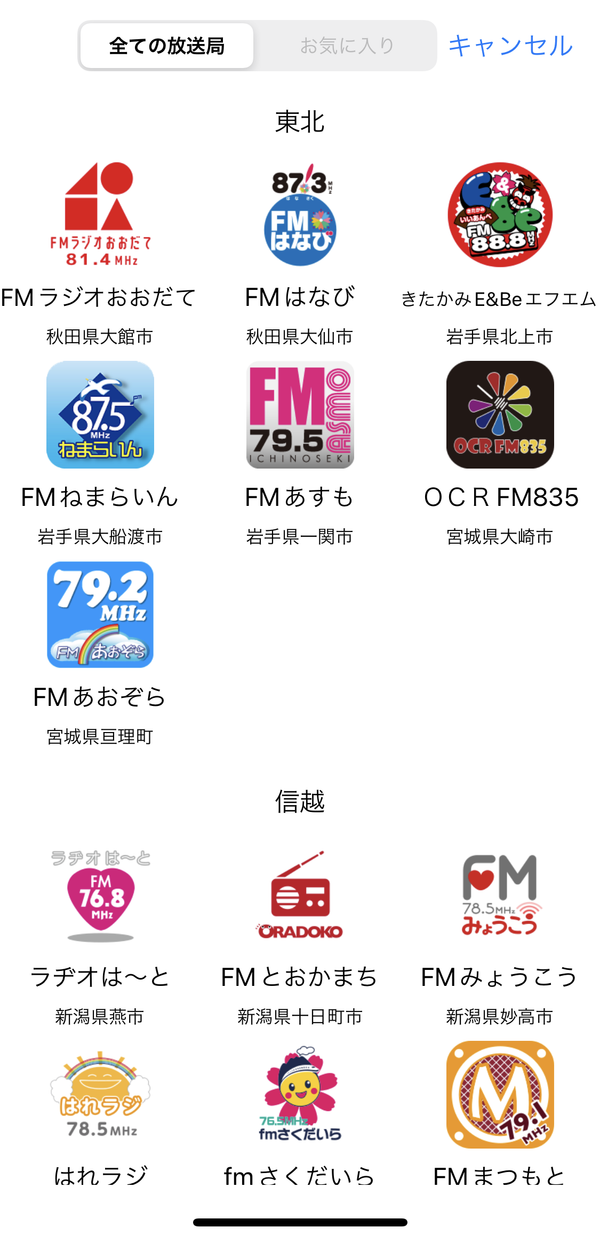Screen dimensions: 600x1239
Task: Tap キャンセル to close the station list
Action: (510, 45)
